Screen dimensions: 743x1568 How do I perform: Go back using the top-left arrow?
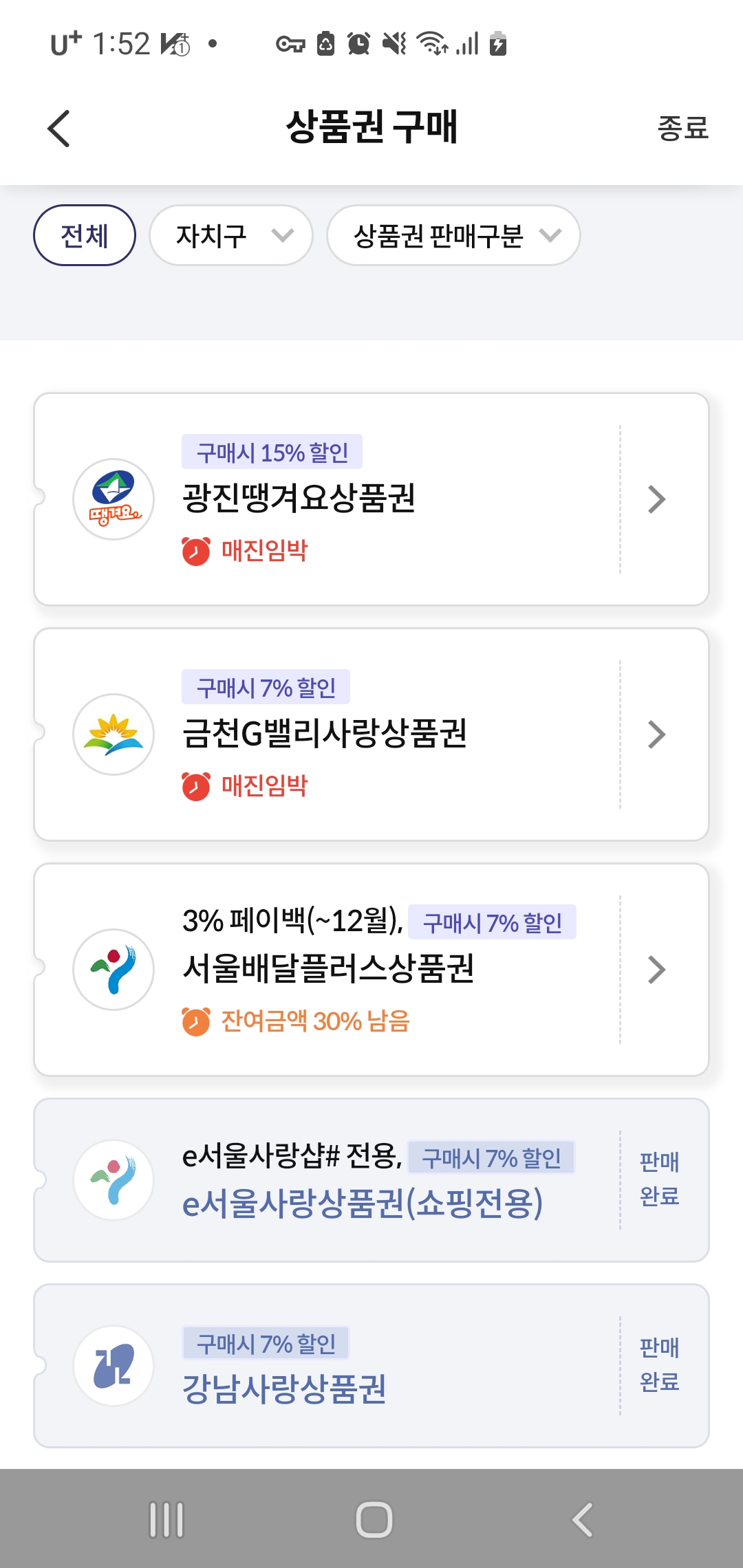click(x=59, y=129)
